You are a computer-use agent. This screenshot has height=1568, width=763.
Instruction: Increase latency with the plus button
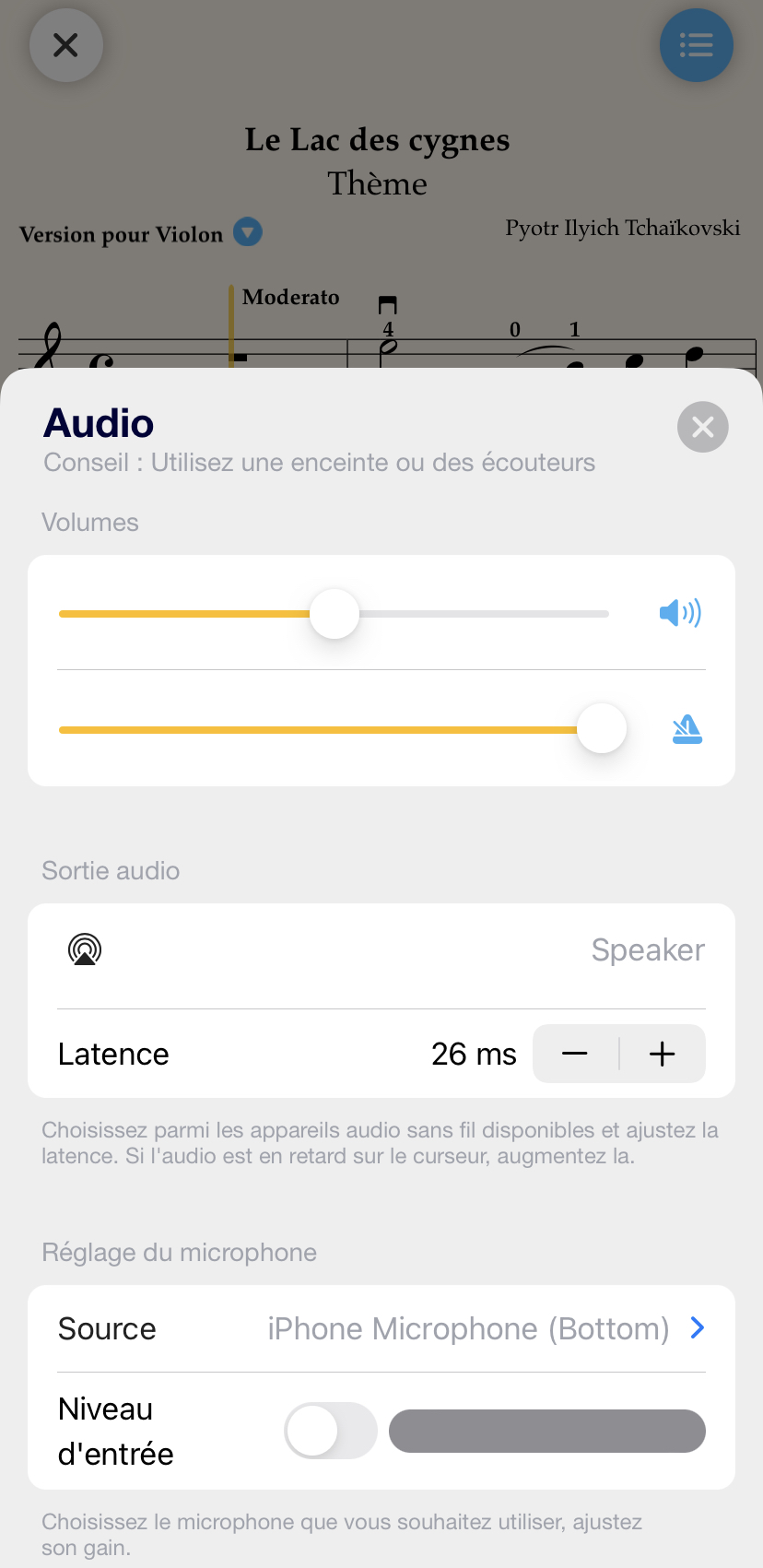[663, 1054]
